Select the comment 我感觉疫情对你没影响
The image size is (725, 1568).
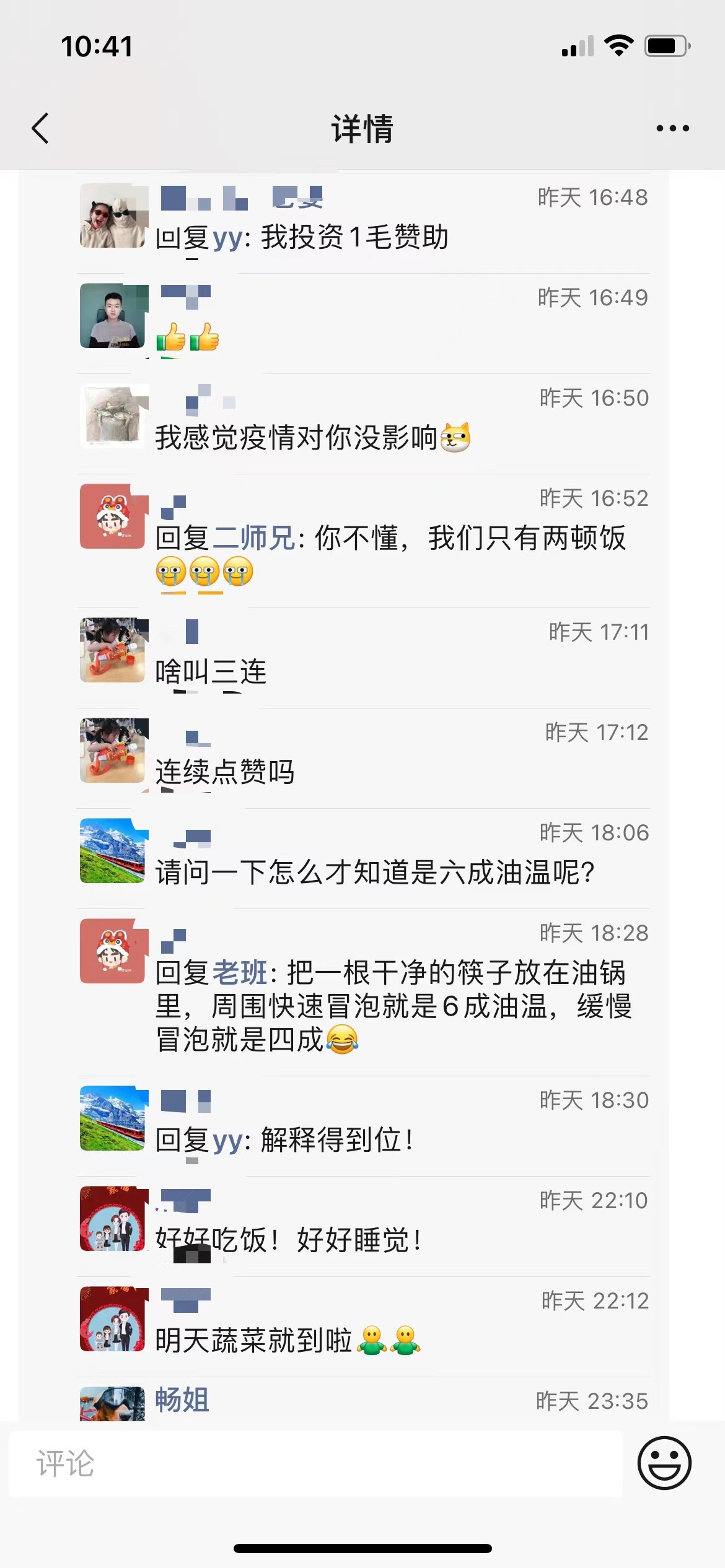click(296, 438)
